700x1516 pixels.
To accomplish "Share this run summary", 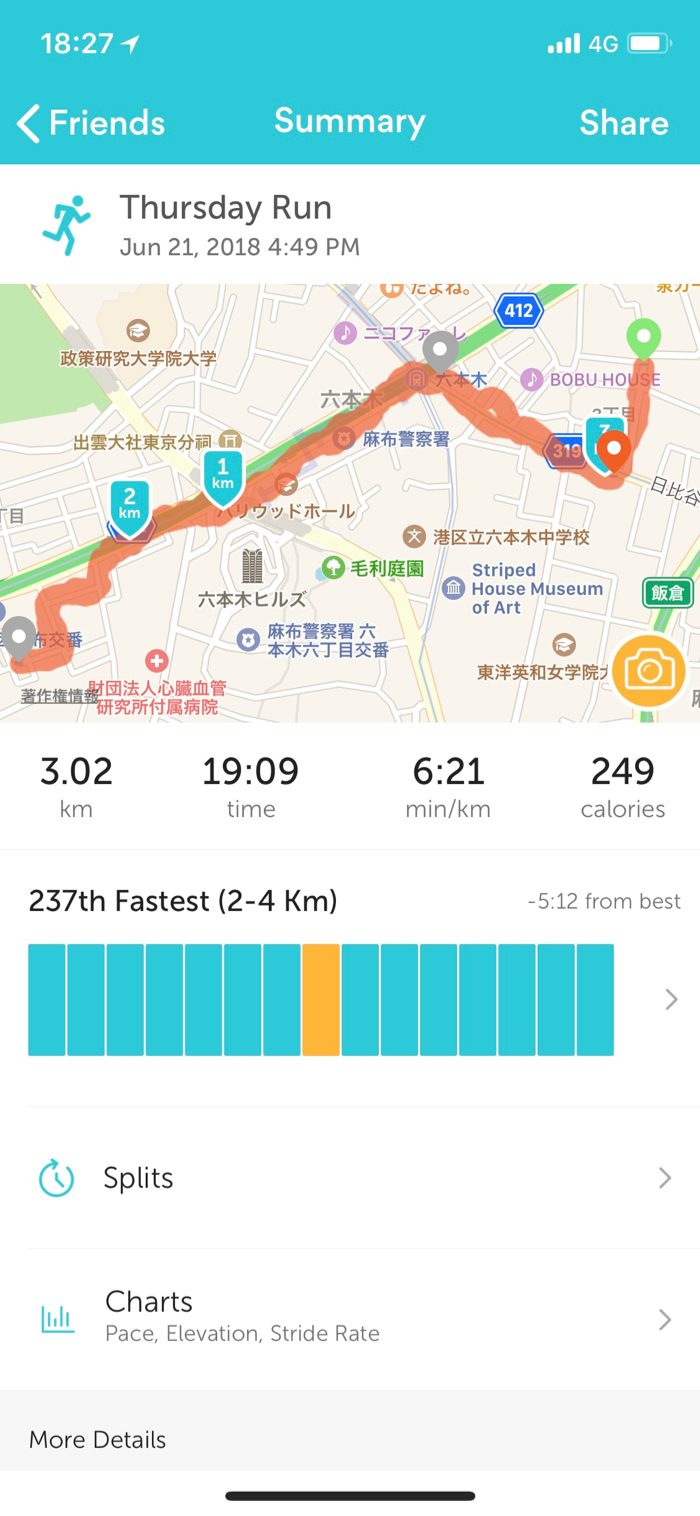I will click(x=623, y=123).
